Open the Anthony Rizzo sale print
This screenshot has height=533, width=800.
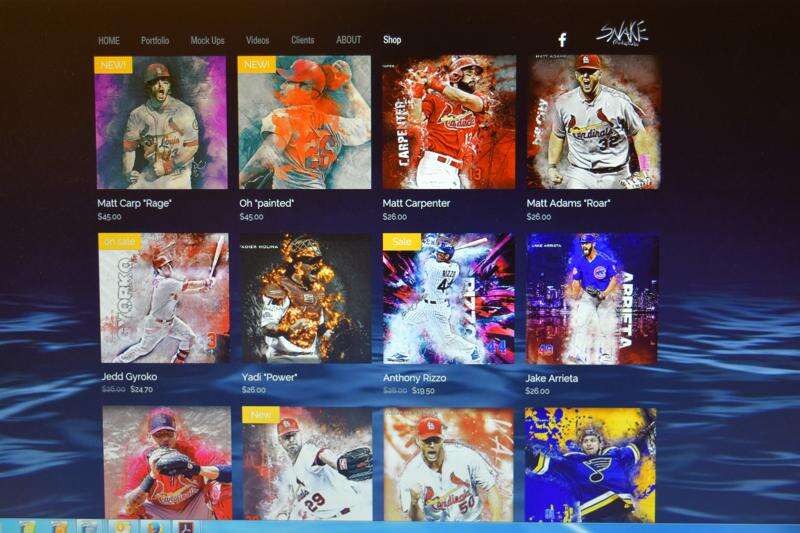click(448, 298)
